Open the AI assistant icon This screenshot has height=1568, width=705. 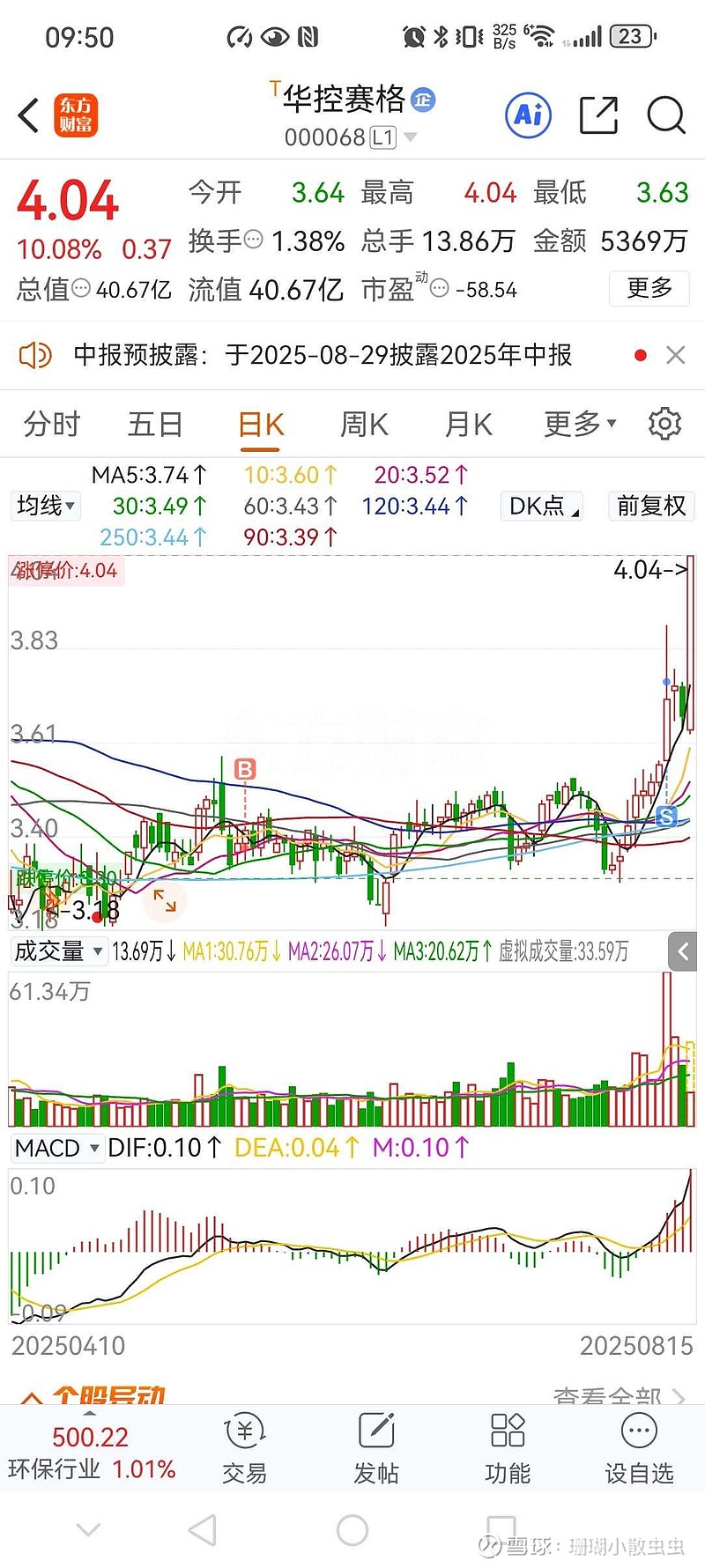pos(529,115)
